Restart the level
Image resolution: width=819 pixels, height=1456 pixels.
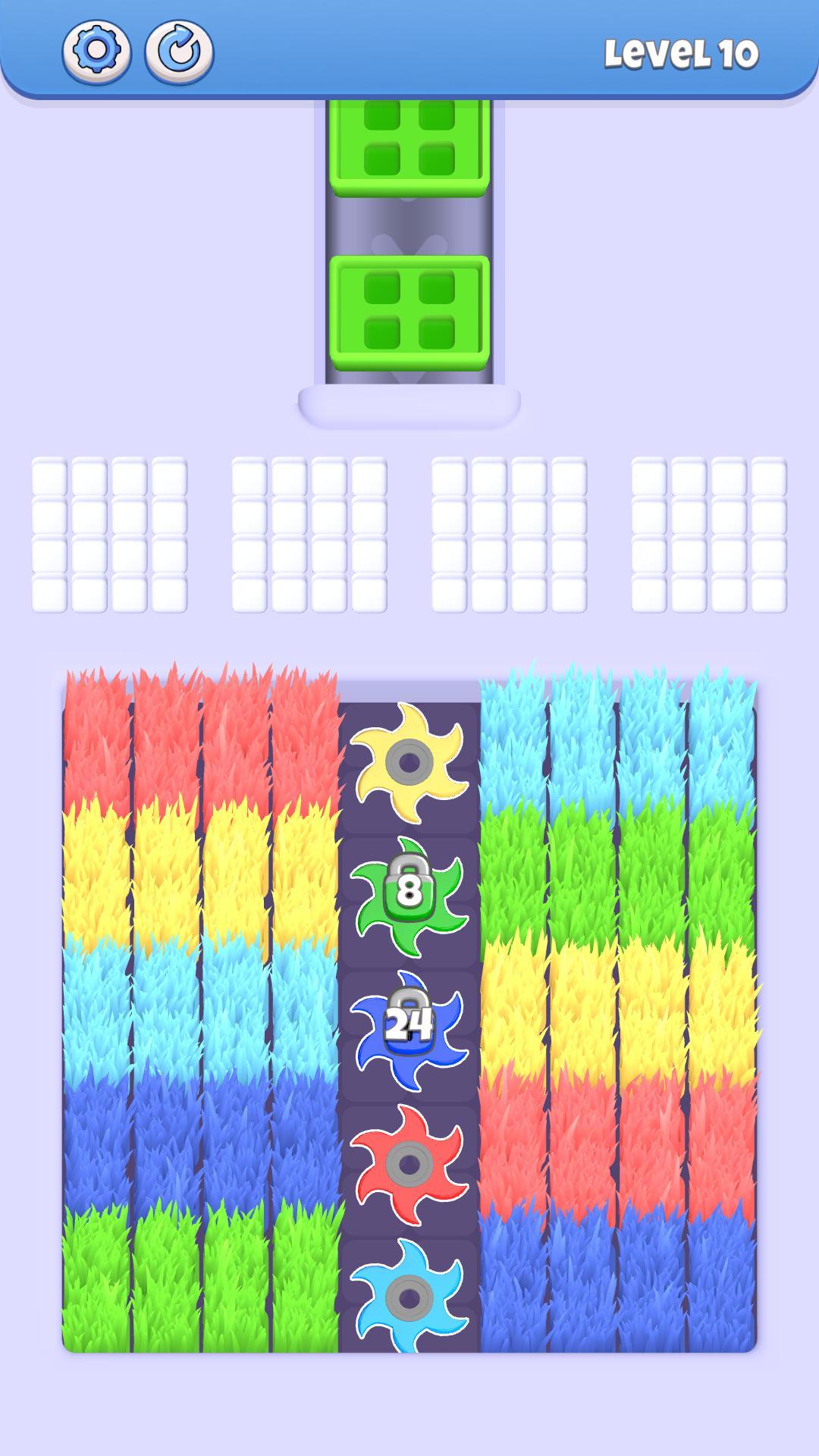179,51
